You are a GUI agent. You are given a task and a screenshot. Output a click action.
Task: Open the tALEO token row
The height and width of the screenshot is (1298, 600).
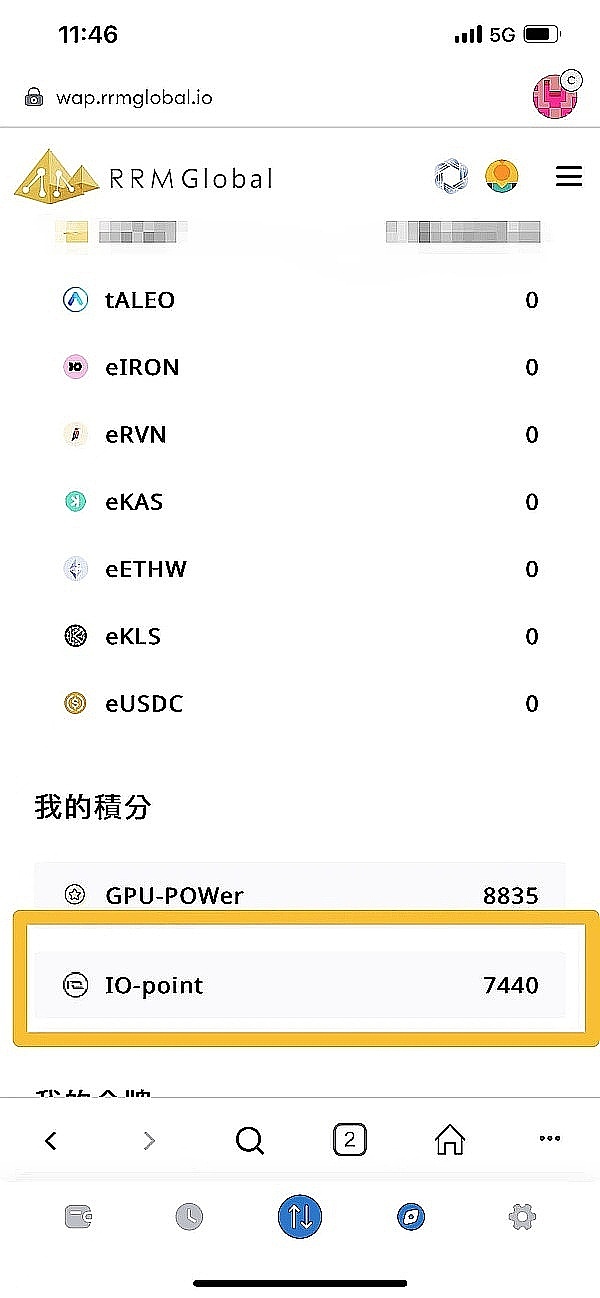[300, 300]
